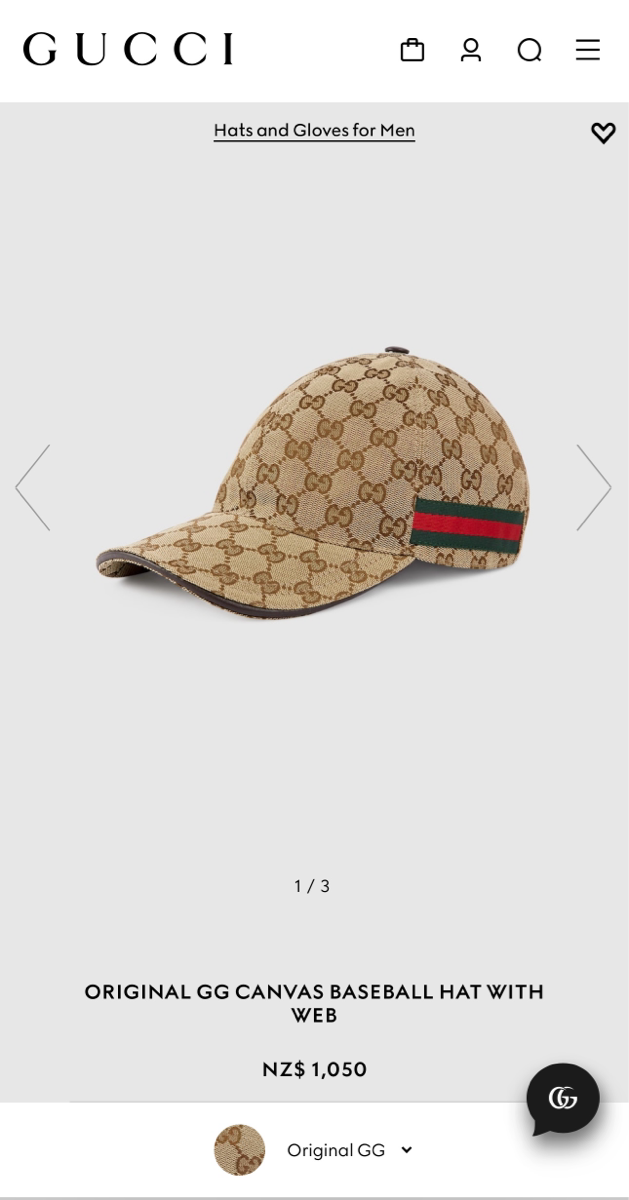
Task: Open the account profile icon
Action: [471, 50]
